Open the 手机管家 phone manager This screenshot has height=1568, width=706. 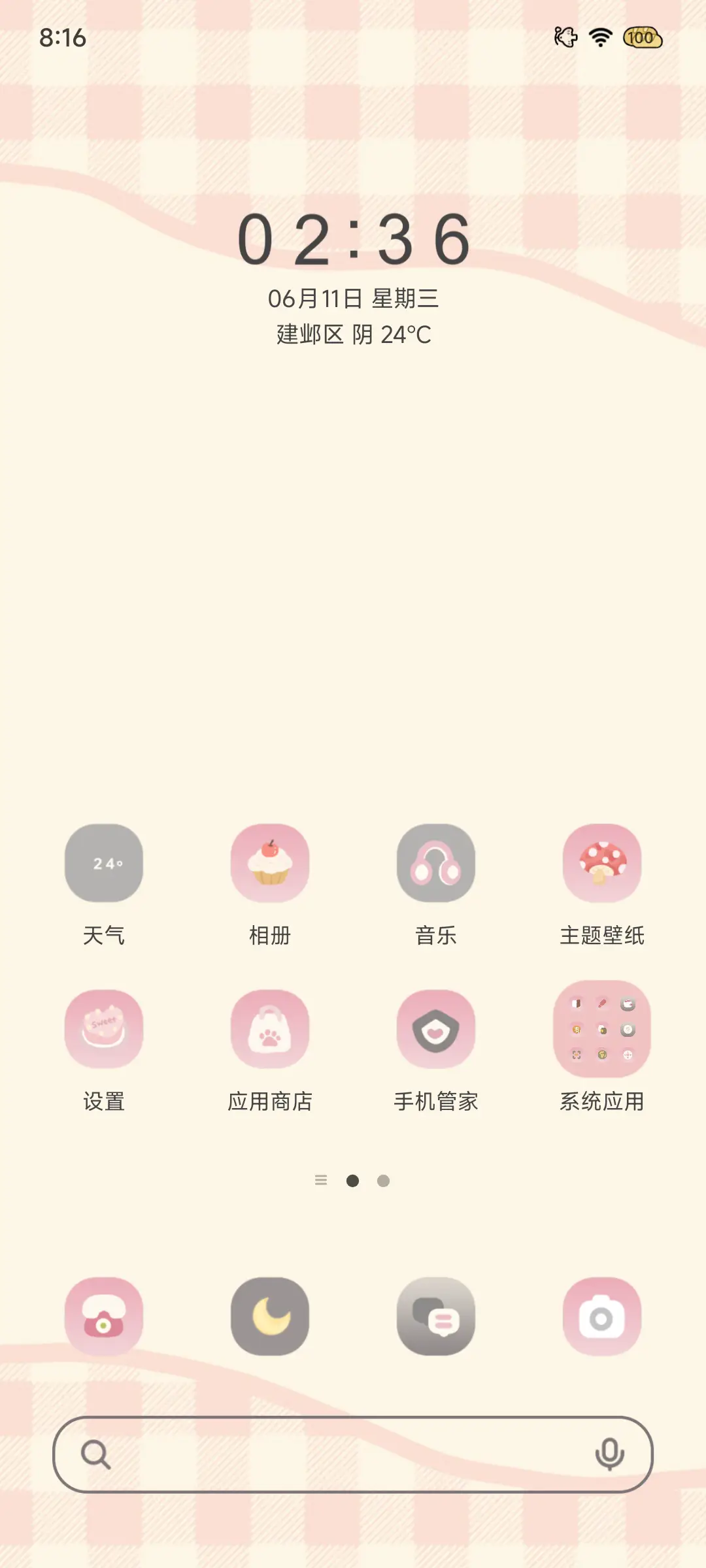coord(436,1029)
